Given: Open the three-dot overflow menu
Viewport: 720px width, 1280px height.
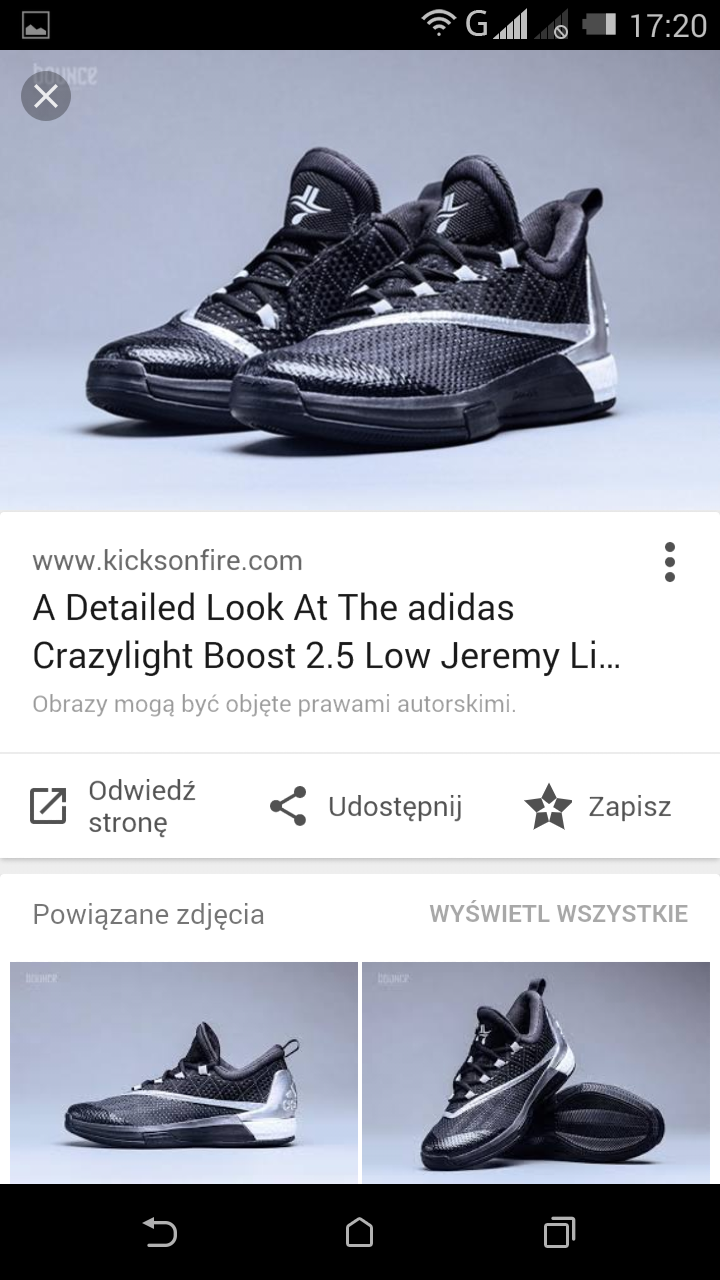Looking at the screenshot, I should click(669, 562).
